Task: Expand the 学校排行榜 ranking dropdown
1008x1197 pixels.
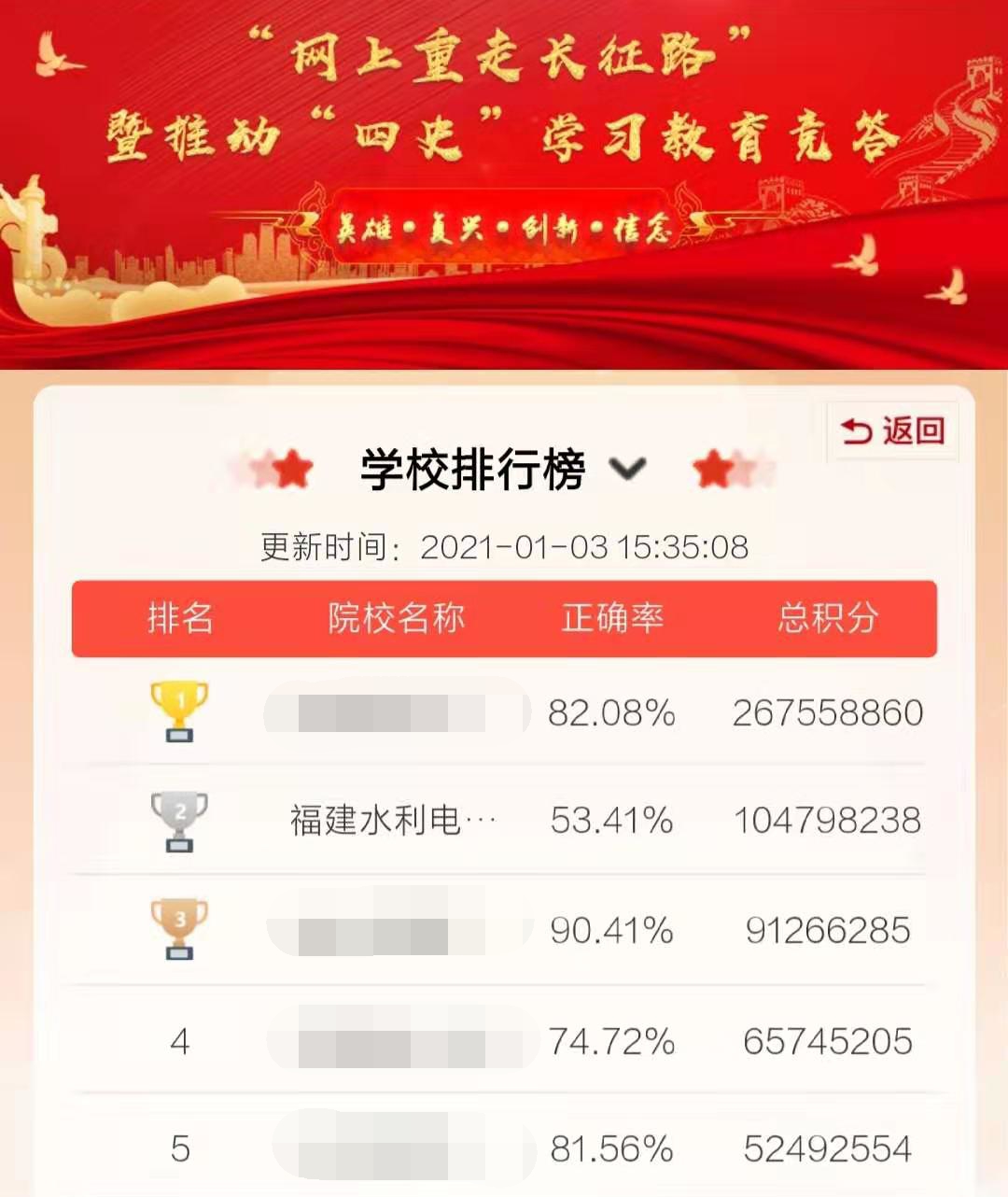Action: point(627,469)
